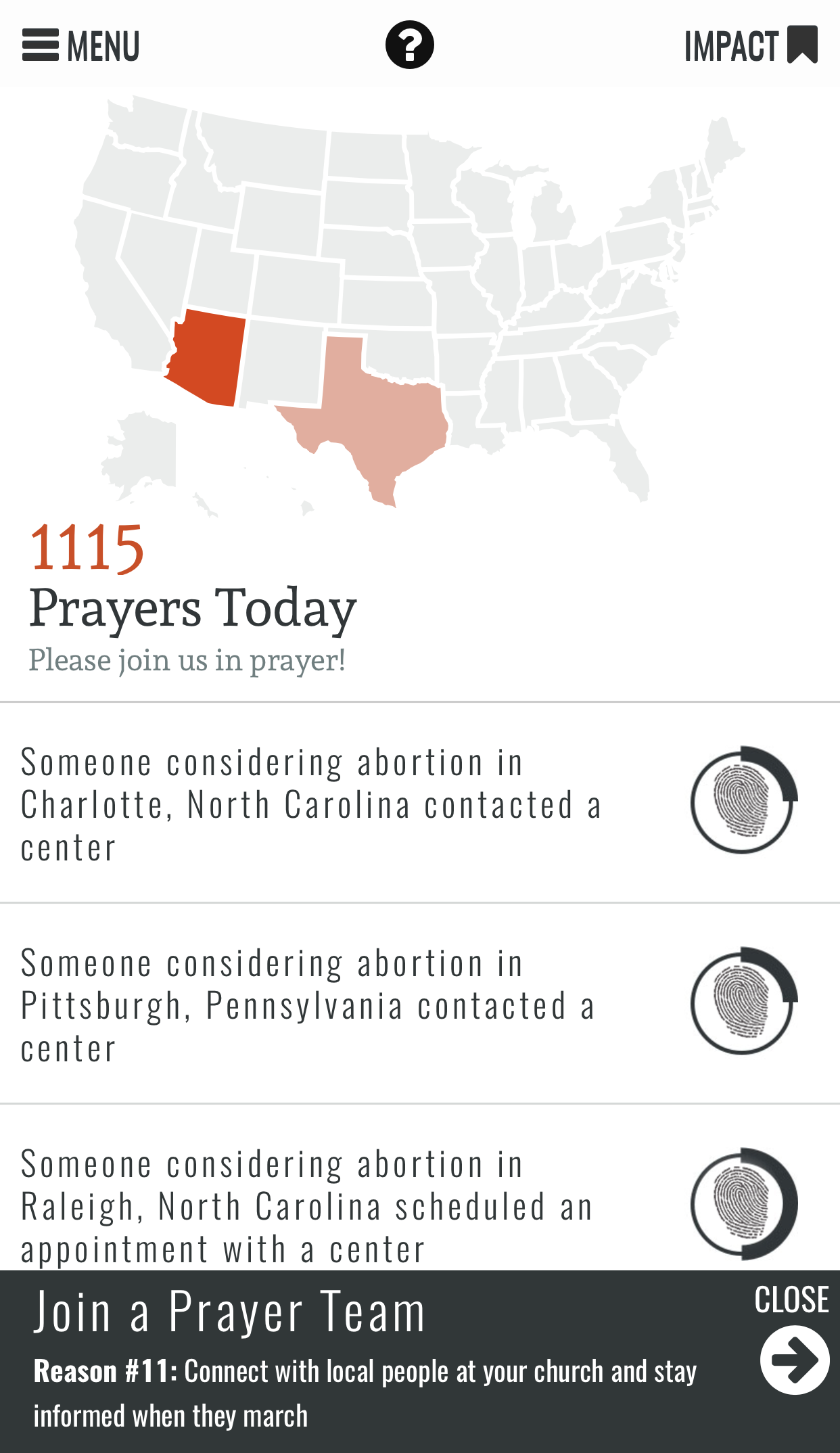Open the MENU drawer
Screen dimensions: 840x1453
point(80,45)
